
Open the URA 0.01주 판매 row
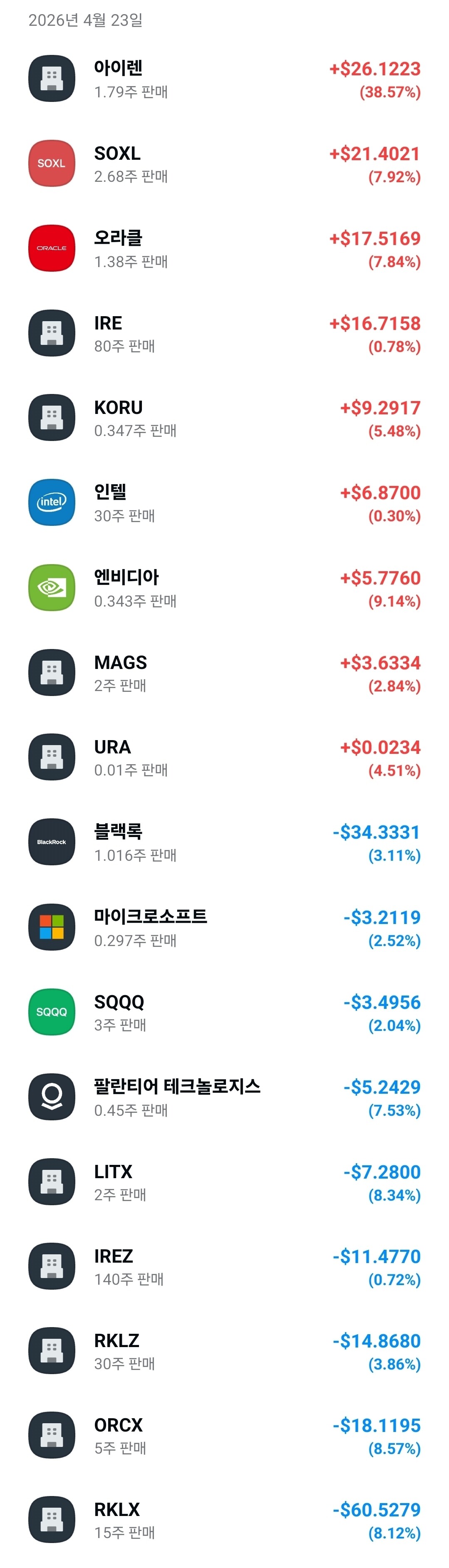(x=224, y=758)
